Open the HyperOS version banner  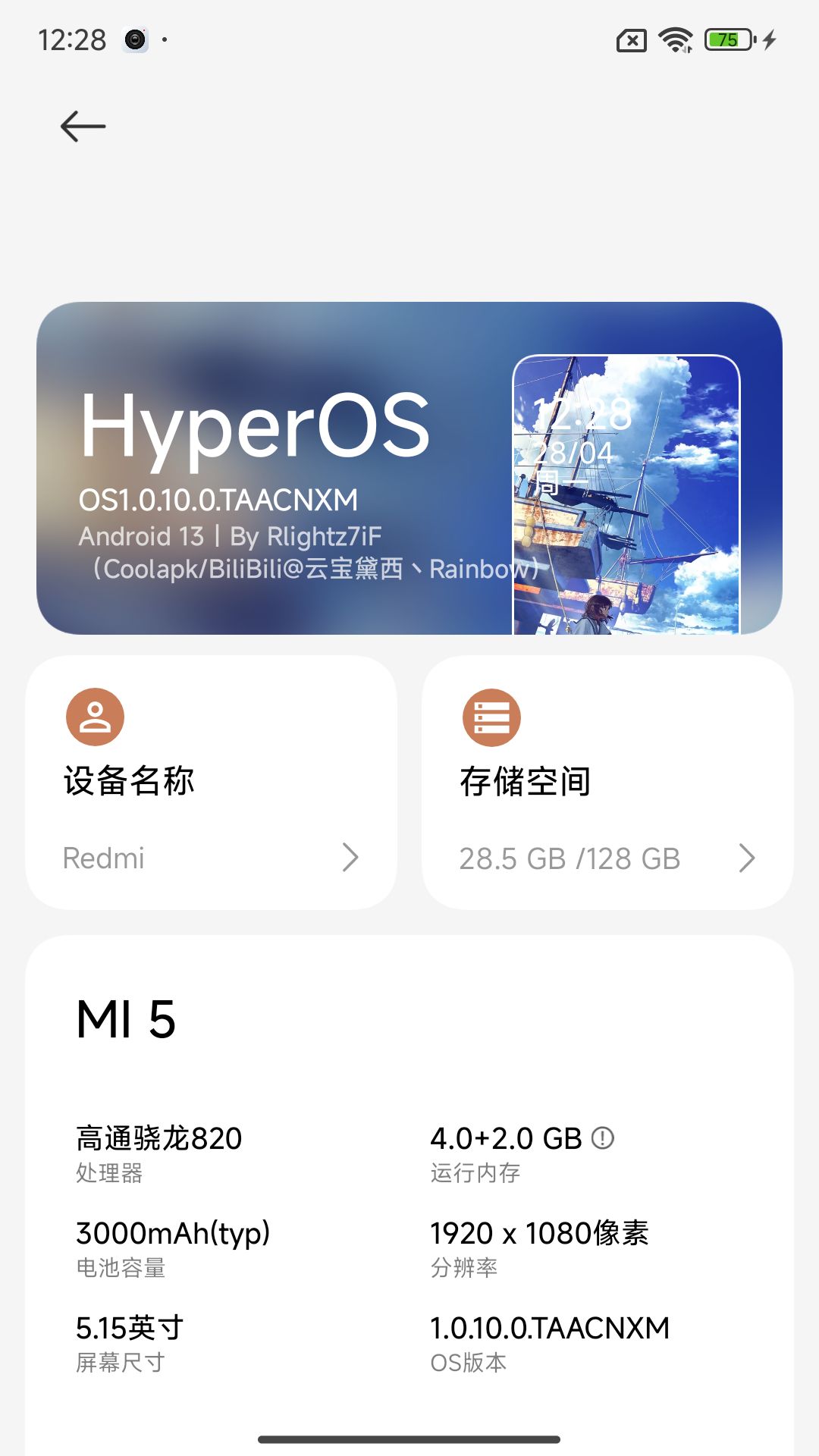coord(409,468)
